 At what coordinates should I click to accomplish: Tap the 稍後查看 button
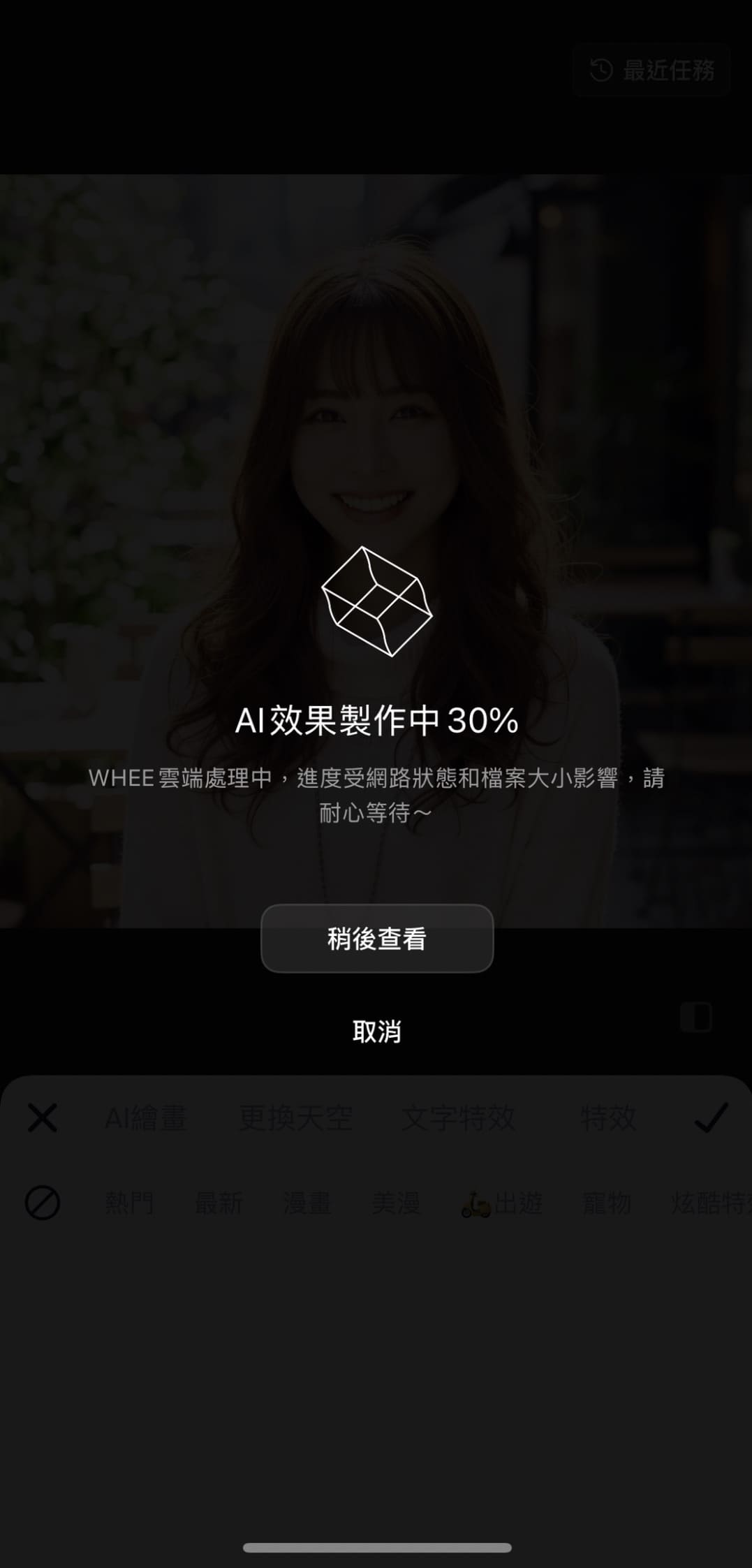[376, 938]
